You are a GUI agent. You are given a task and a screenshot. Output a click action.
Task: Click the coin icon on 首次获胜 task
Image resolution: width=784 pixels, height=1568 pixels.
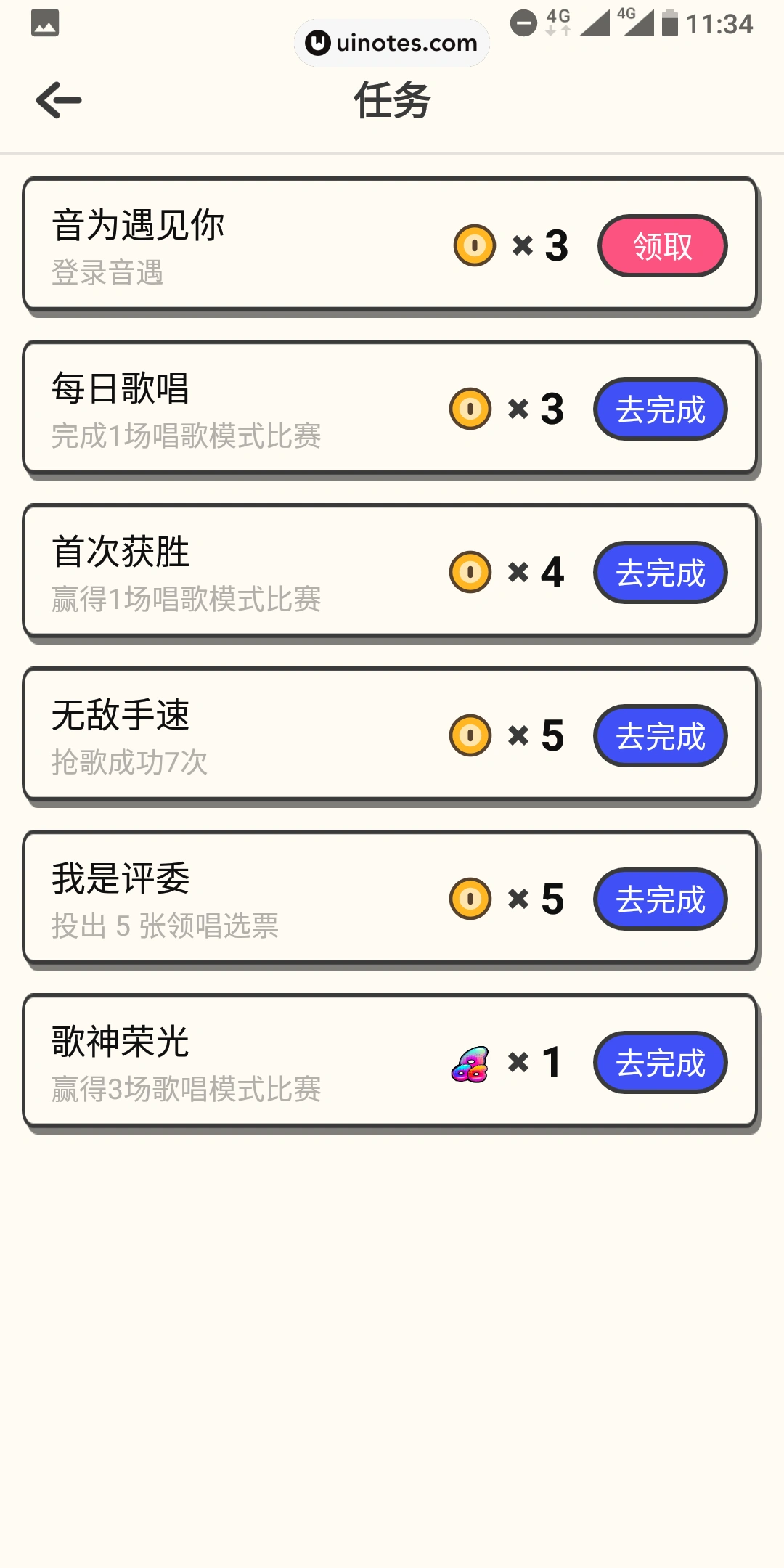470,572
